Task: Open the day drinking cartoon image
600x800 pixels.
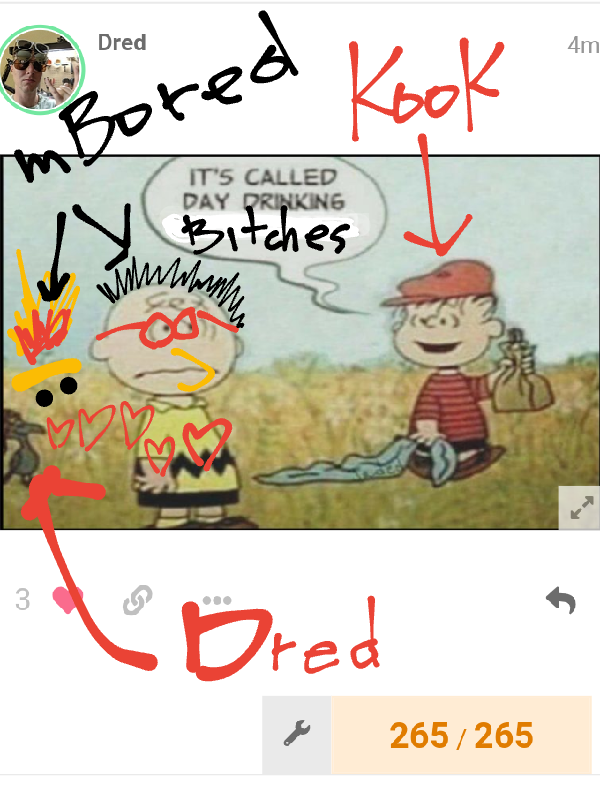Action: pyautogui.click(x=300, y=340)
